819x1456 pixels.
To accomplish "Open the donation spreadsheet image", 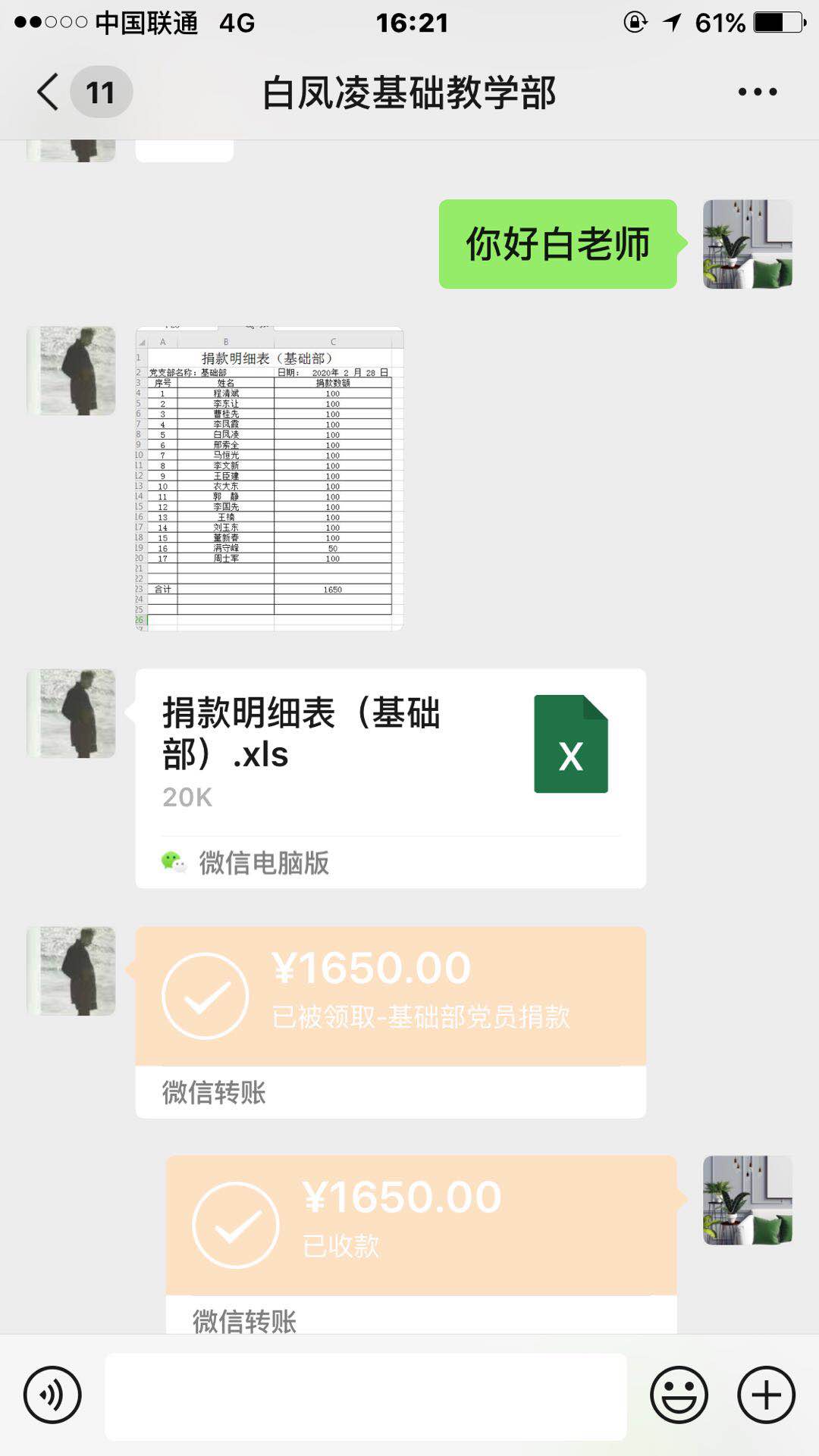I will coord(269,479).
